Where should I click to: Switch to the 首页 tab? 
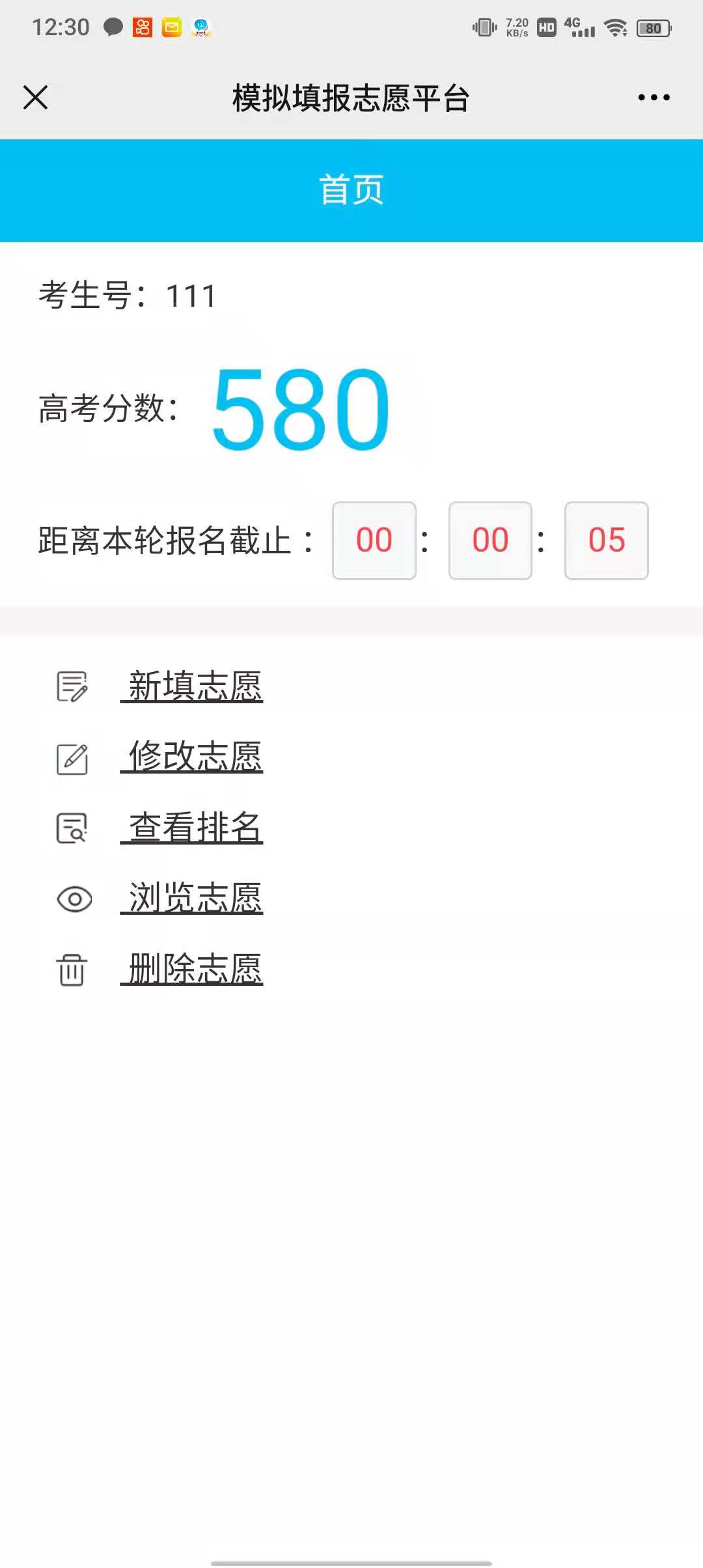click(x=351, y=188)
